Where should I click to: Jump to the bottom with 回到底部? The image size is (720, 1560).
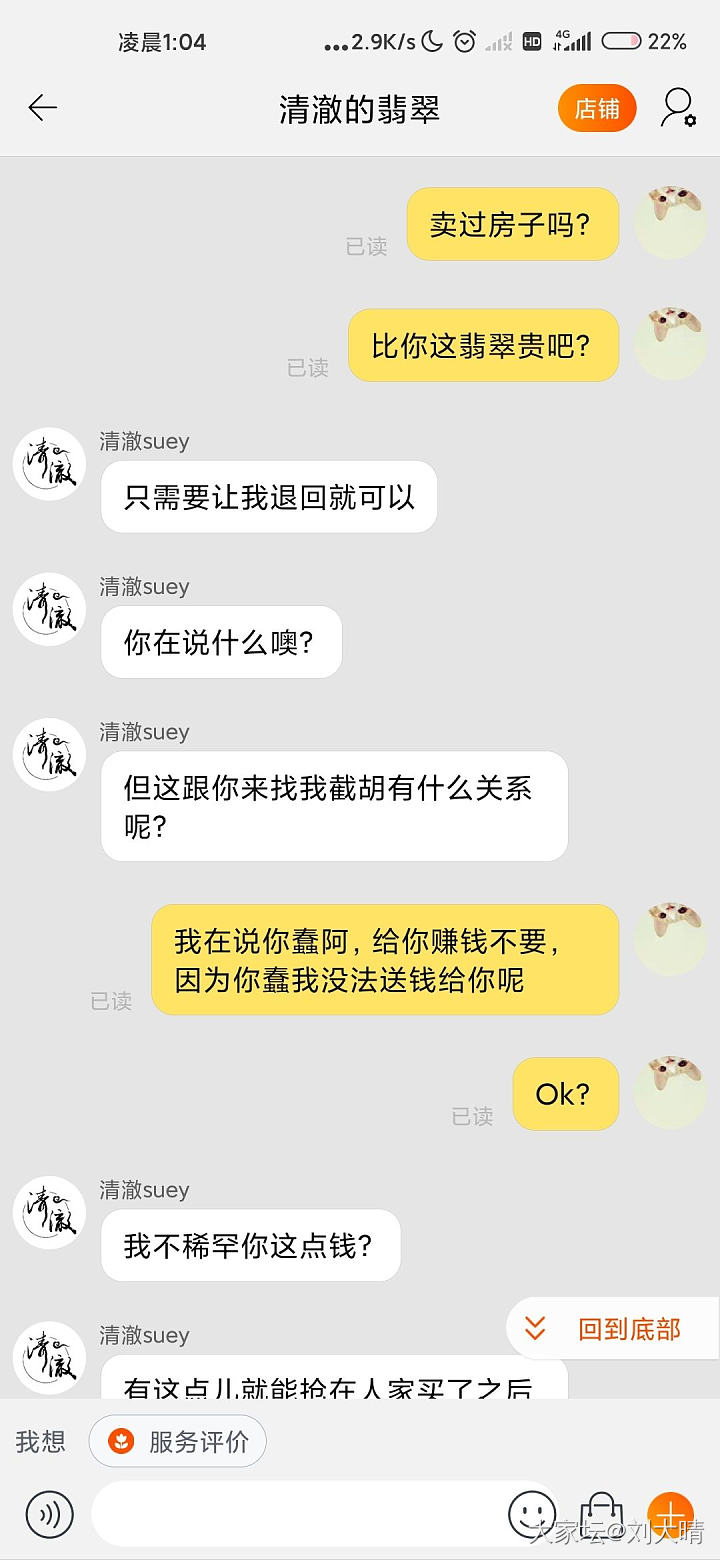612,1329
